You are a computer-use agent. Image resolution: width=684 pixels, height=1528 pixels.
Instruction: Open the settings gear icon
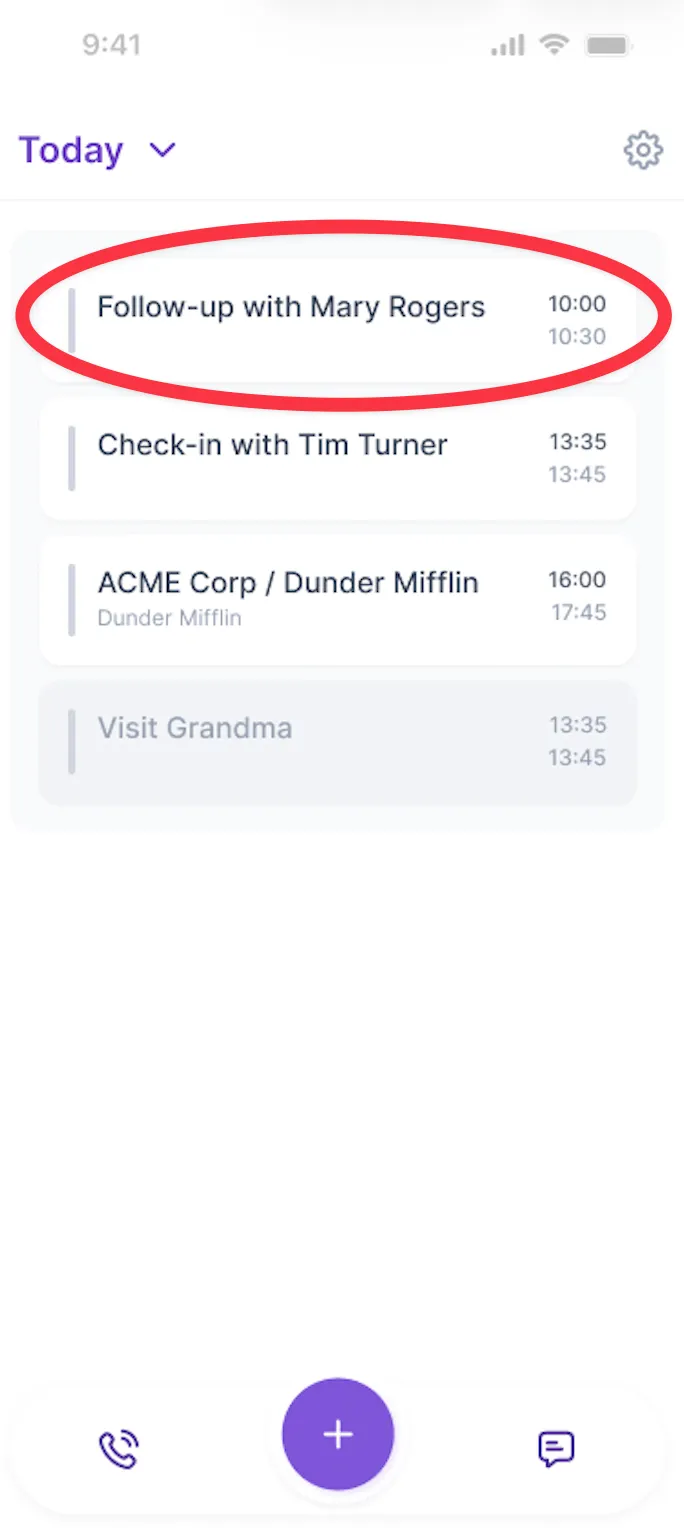[643, 150]
